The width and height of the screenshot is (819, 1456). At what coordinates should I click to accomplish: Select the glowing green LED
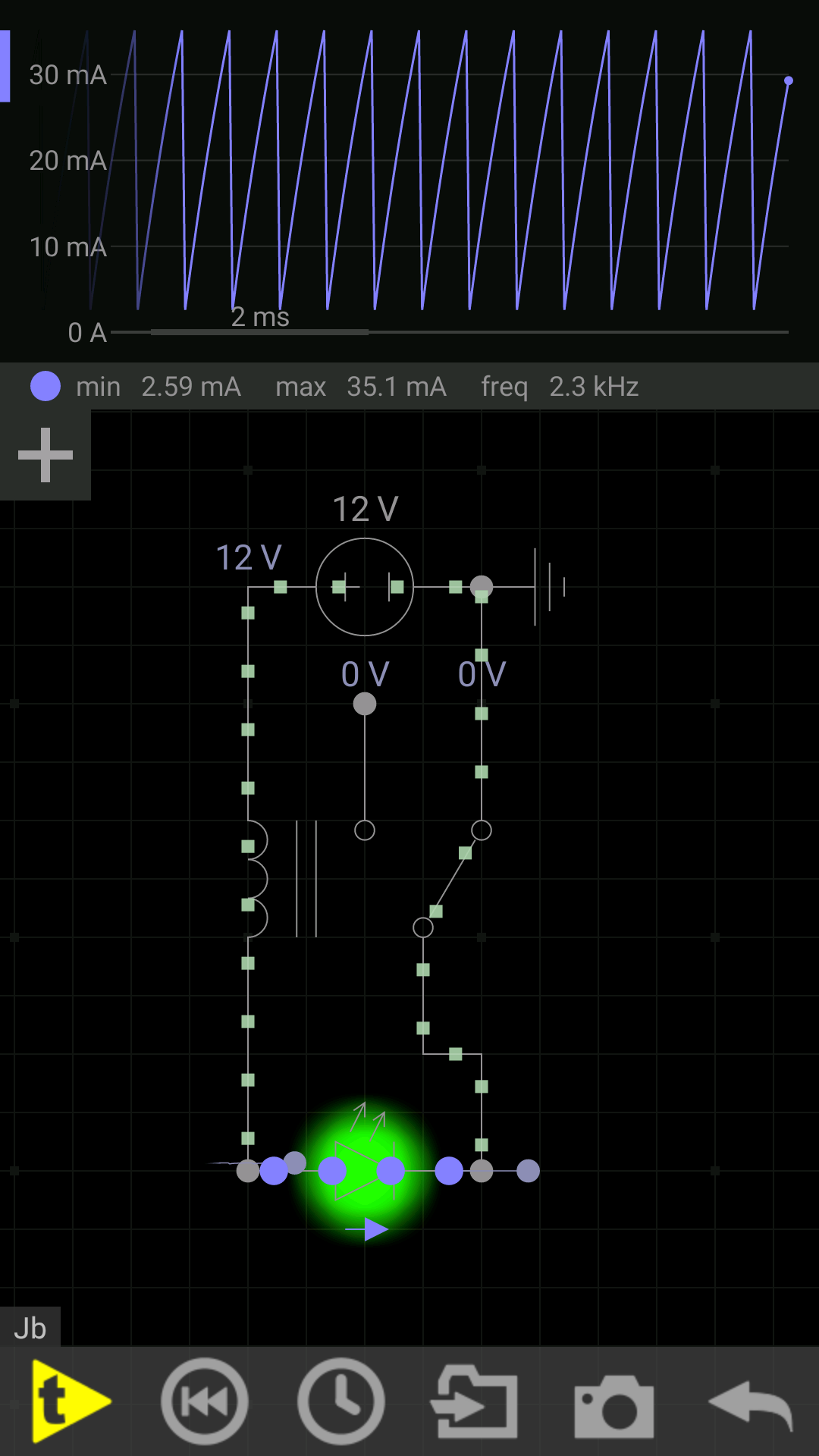coord(364,1170)
